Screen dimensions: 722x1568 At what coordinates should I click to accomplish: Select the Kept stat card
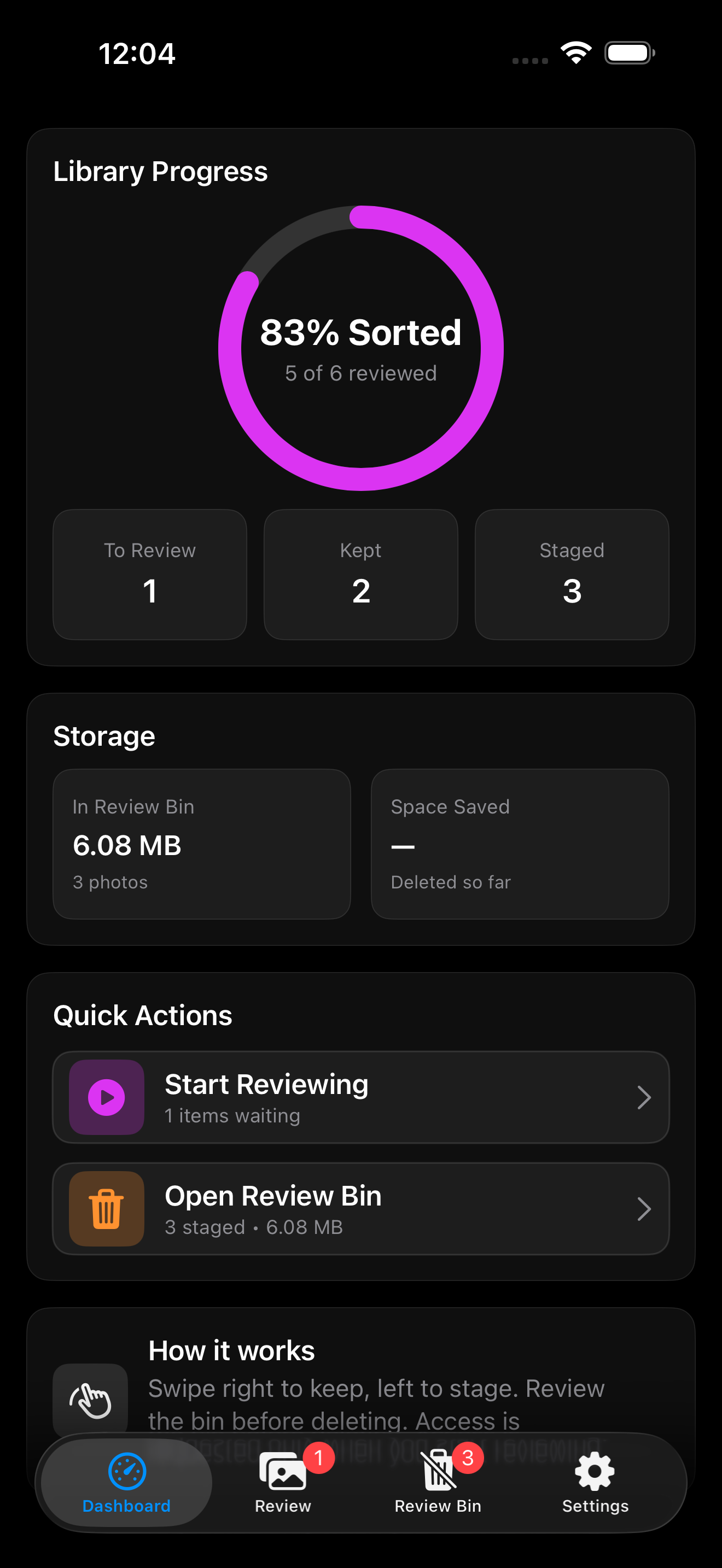361,574
